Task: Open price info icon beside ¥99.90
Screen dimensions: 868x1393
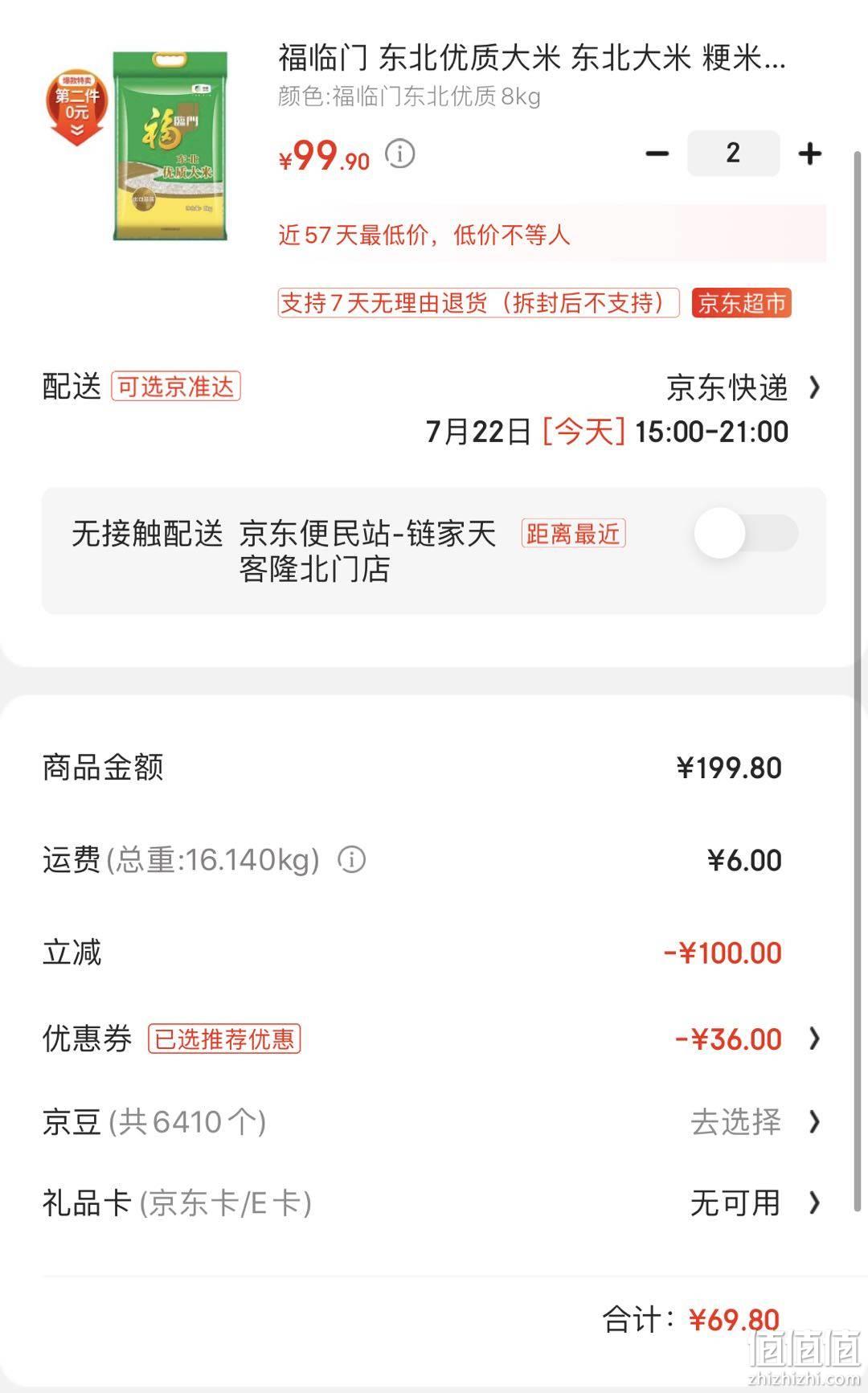Action: pyautogui.click(x=400, y=153)
